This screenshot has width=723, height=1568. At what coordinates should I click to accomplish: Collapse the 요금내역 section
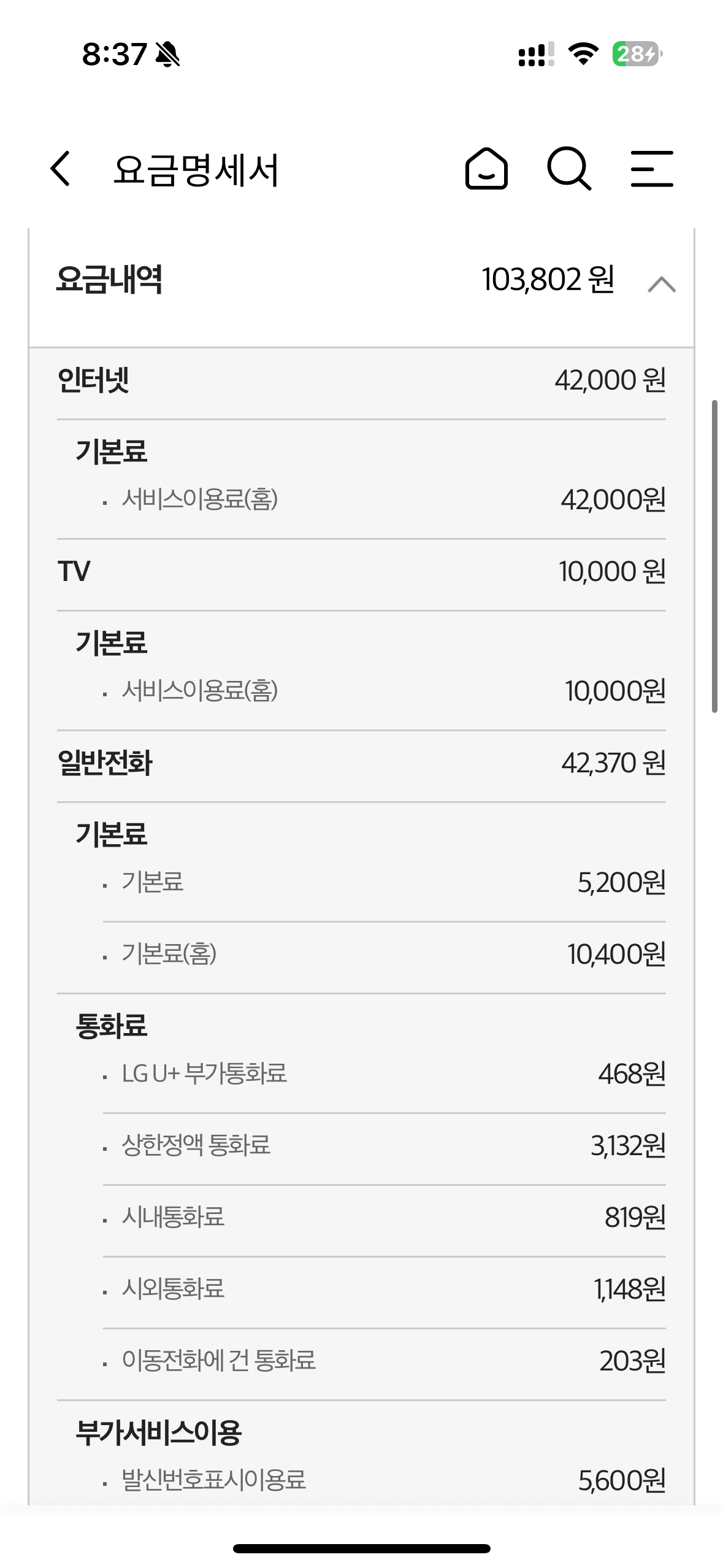pyautogui.click(x=662, y=285)
